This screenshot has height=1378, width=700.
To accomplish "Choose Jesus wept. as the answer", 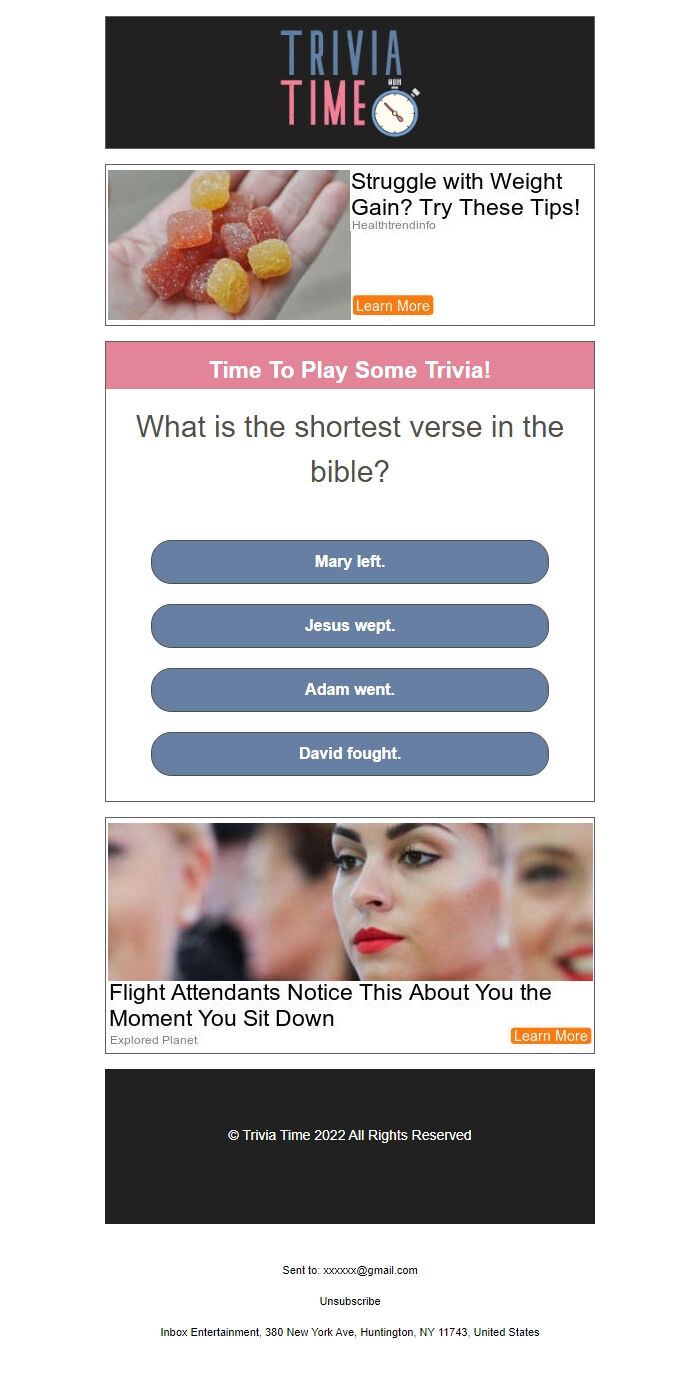I will pyautogui.click(x=350, y=626).
